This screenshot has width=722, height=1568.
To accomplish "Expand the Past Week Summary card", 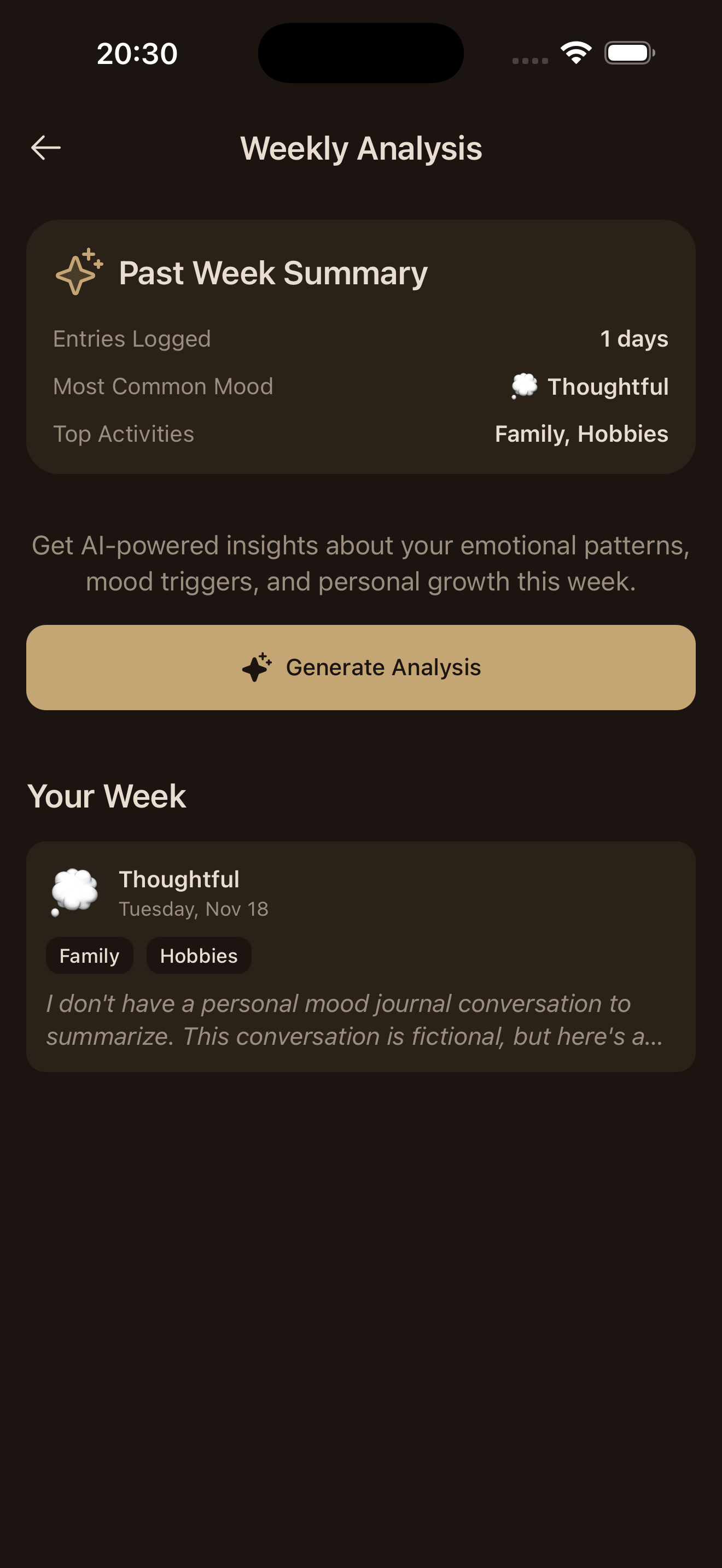I will click(x=360, y=346).
